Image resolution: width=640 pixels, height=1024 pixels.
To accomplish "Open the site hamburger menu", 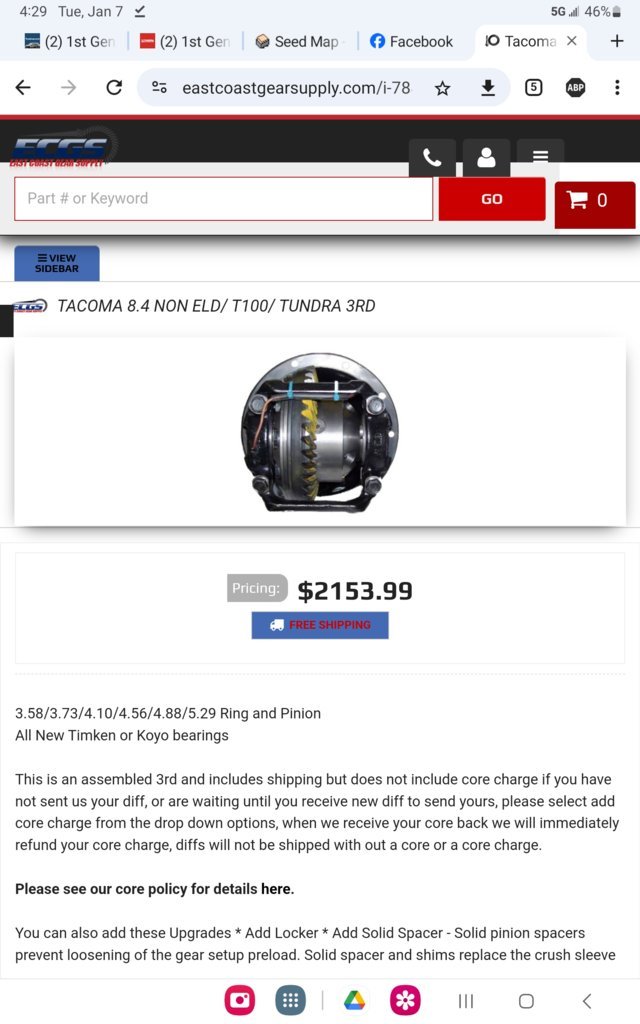I will 540,157.
